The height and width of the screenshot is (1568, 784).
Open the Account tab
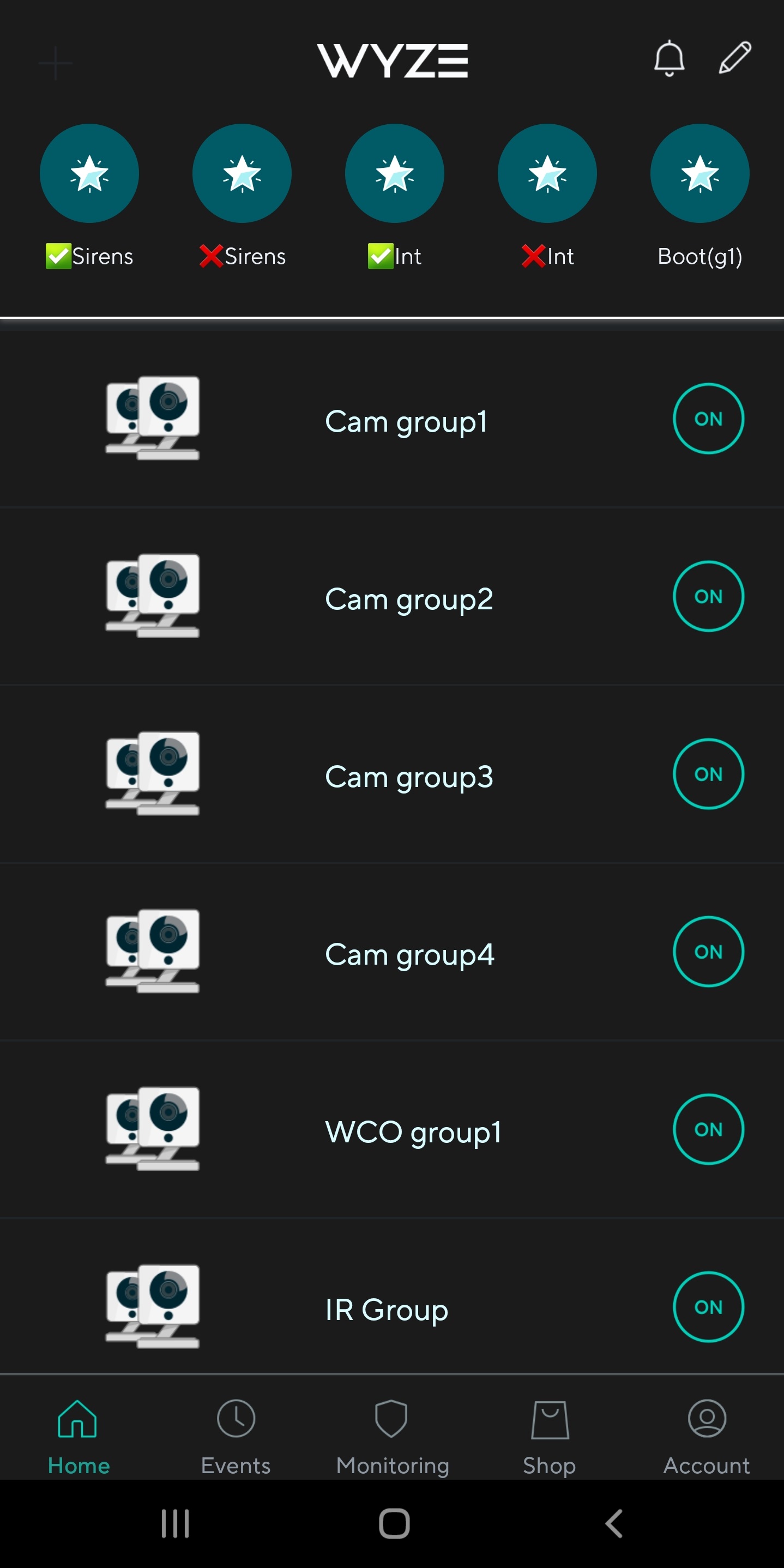706,1437
